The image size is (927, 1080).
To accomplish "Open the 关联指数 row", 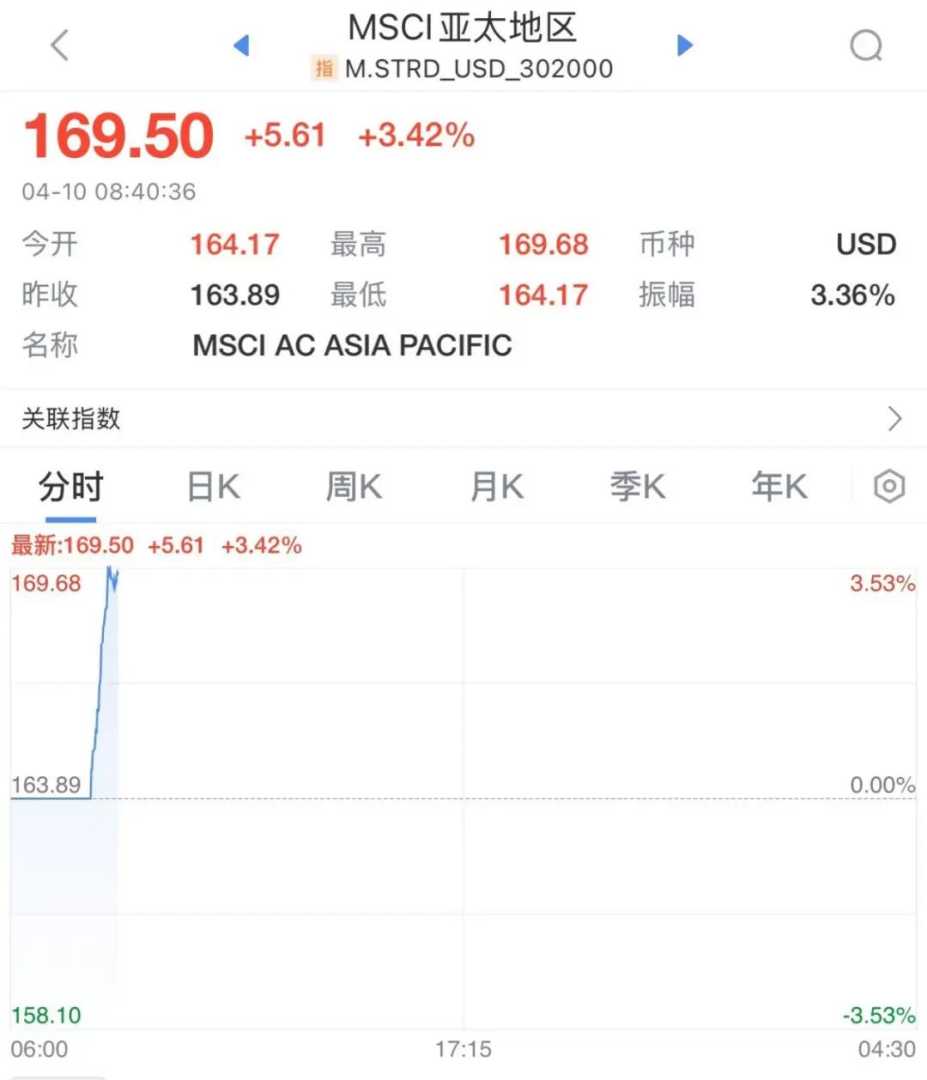I will click(463, 419).
